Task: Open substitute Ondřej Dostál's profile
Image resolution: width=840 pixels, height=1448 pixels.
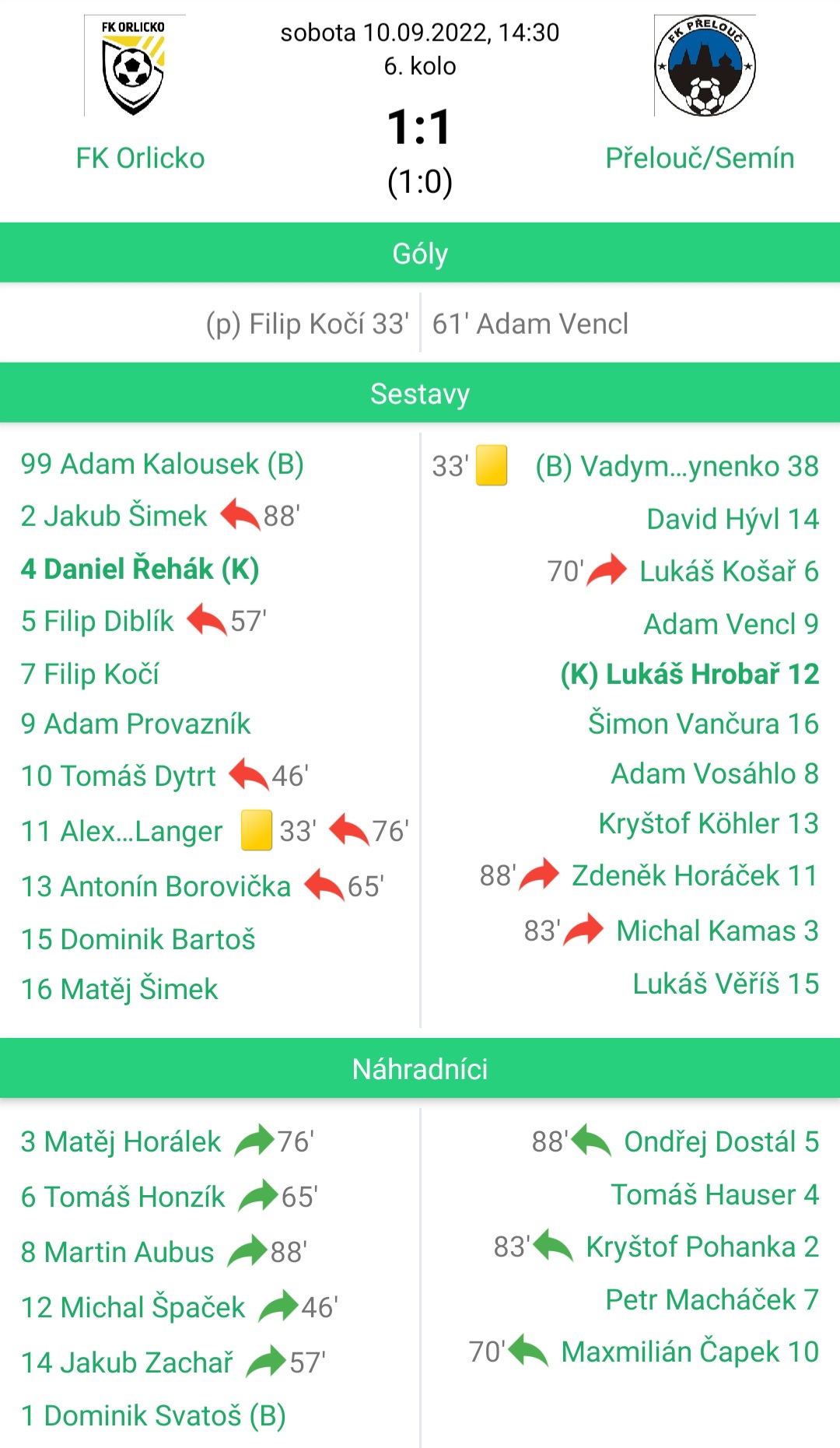Action: pos(721,1141)
